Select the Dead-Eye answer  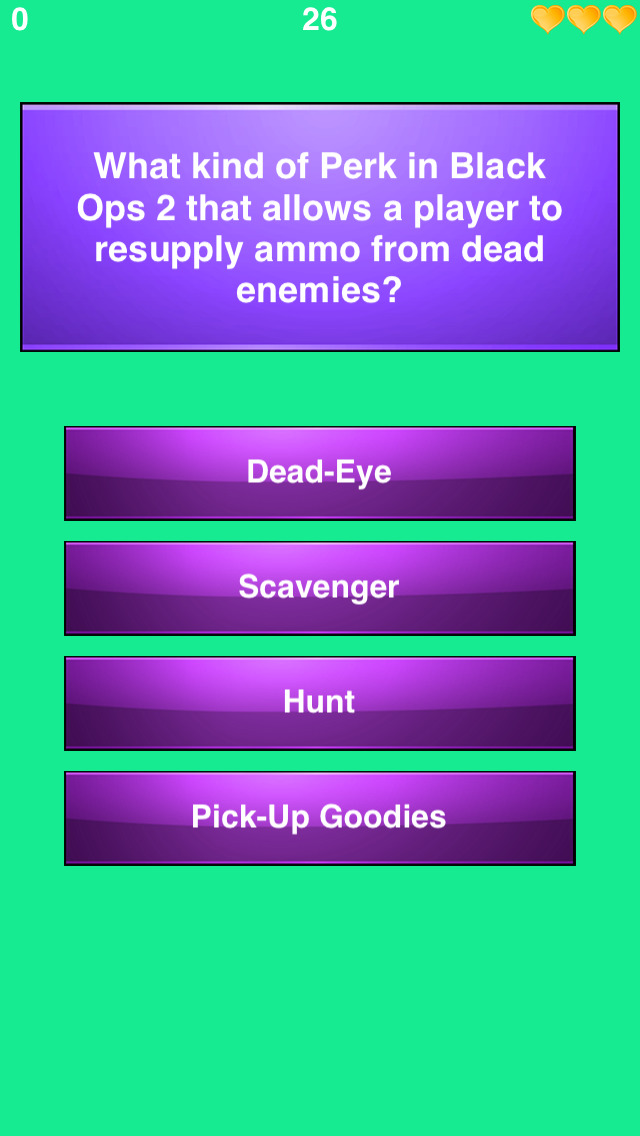click(x=320, y=473)
